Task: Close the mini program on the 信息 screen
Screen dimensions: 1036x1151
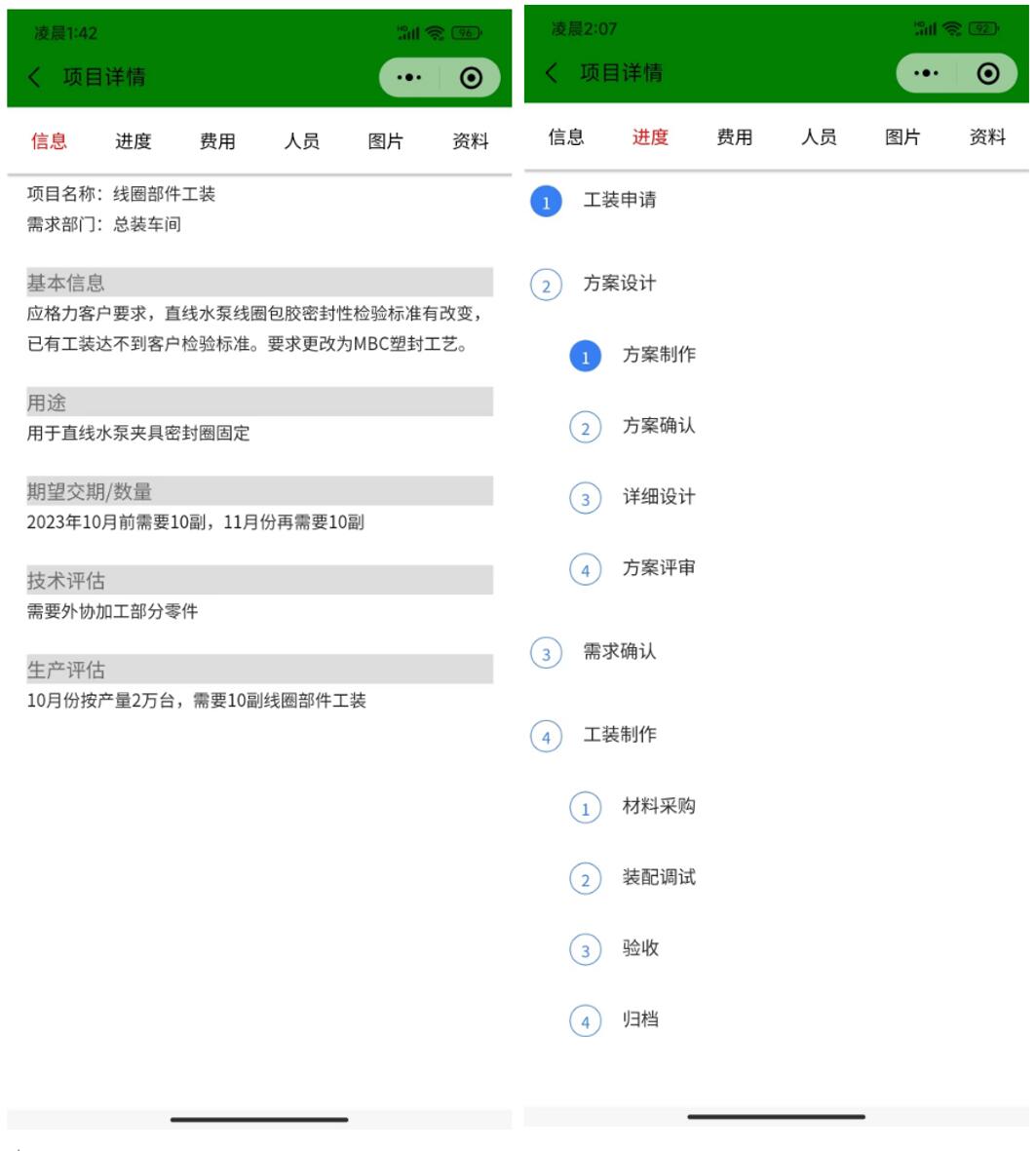Action: pos(472,78)
